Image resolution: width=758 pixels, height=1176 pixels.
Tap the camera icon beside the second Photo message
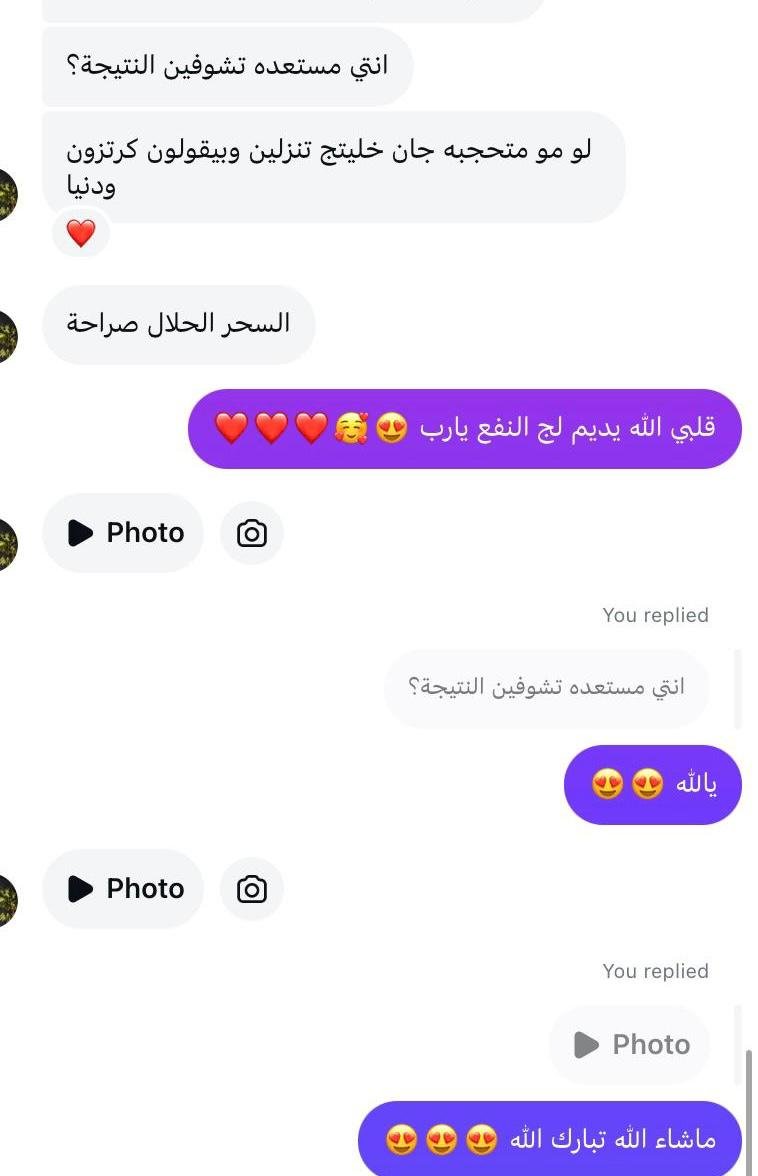coord(252,889)
